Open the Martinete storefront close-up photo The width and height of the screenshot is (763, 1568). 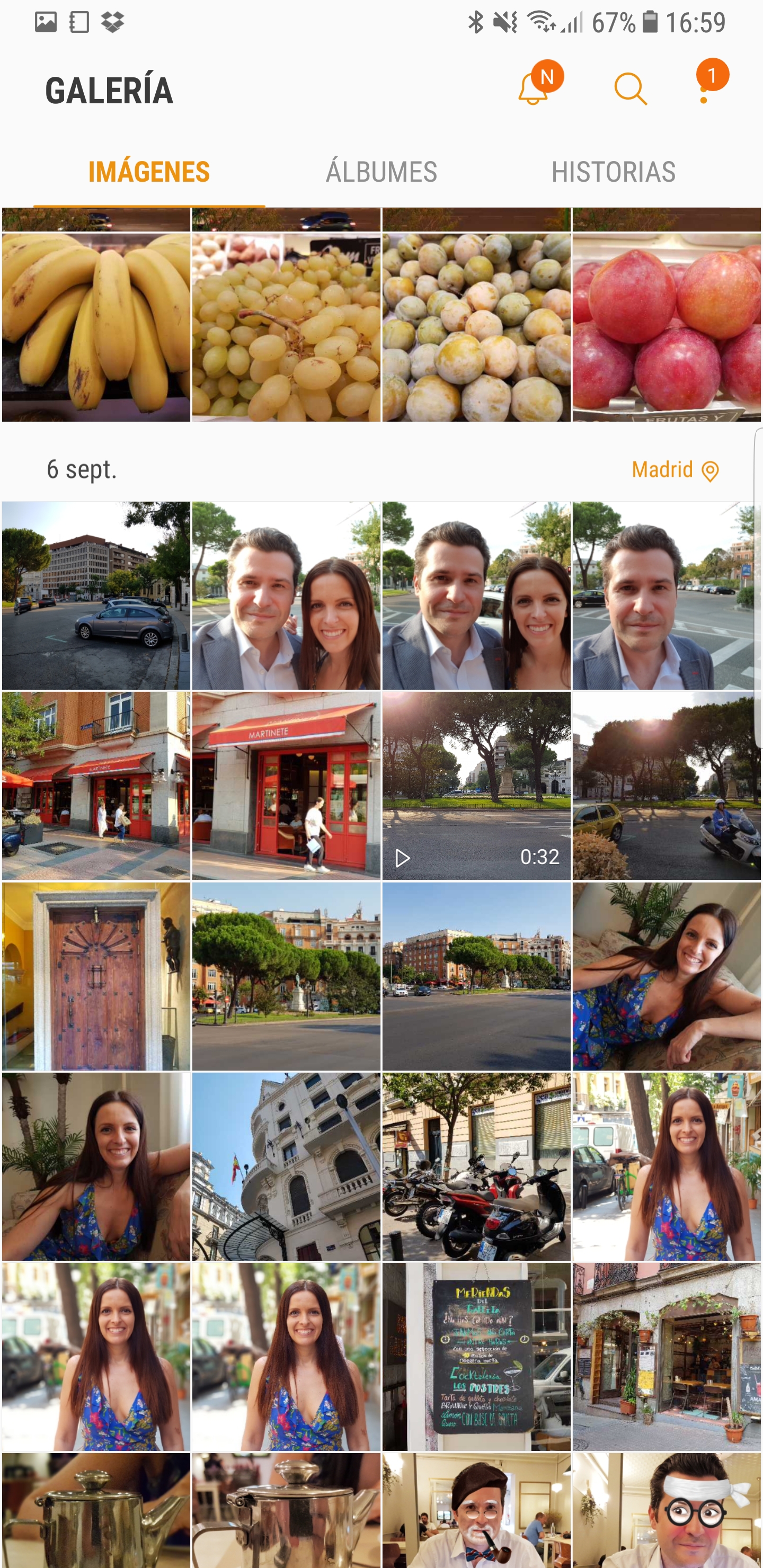click(286, 785)
